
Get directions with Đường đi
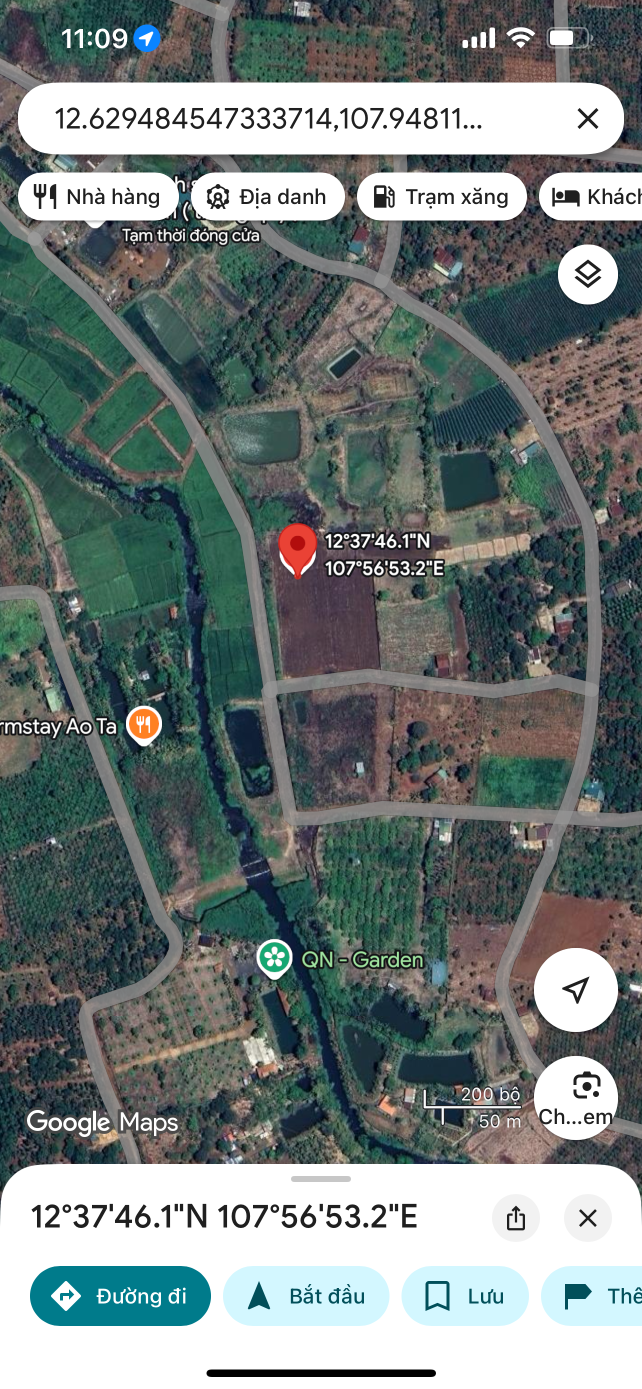point(121,1296)
